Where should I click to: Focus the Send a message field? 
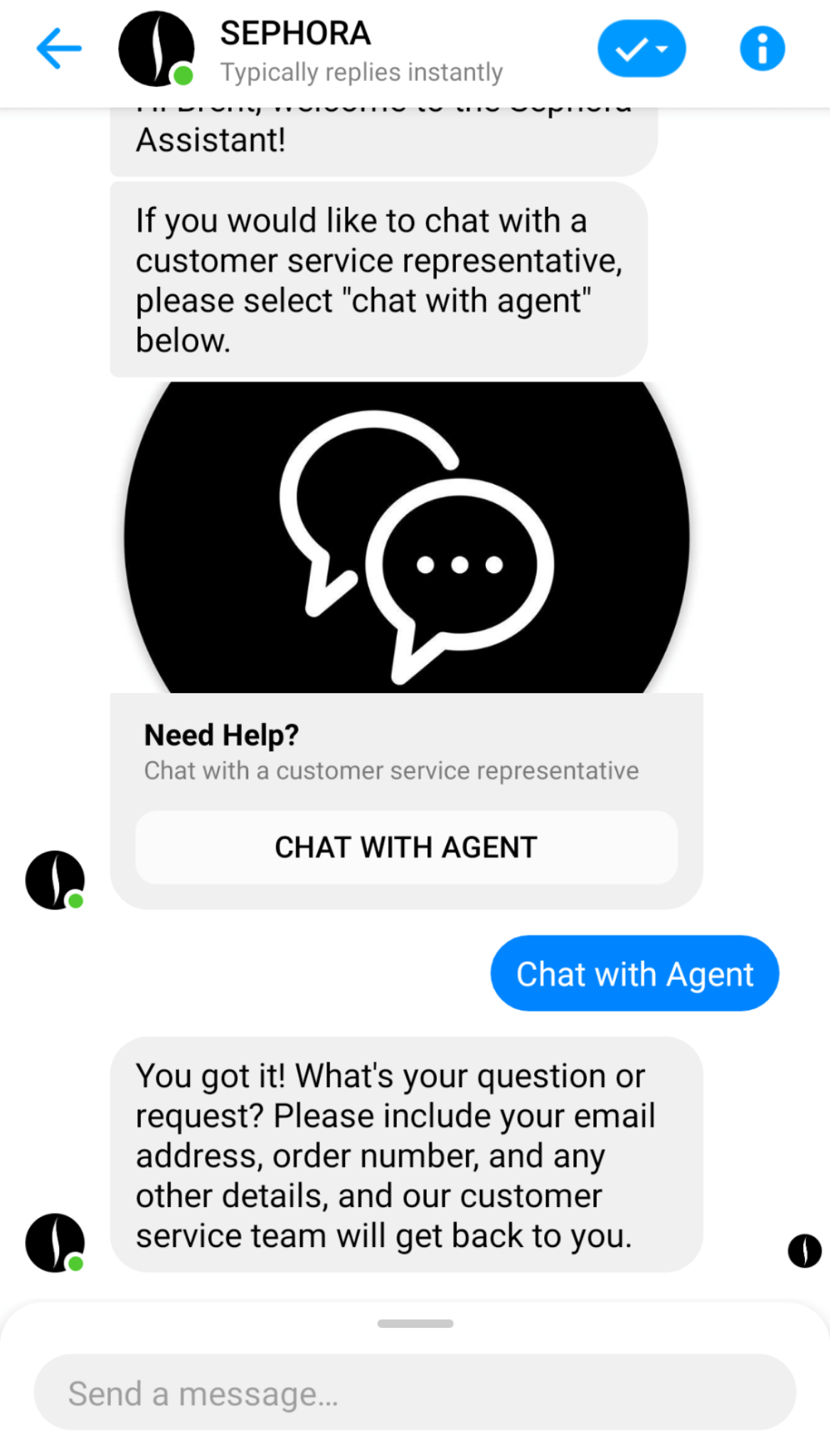(415, 1393)
